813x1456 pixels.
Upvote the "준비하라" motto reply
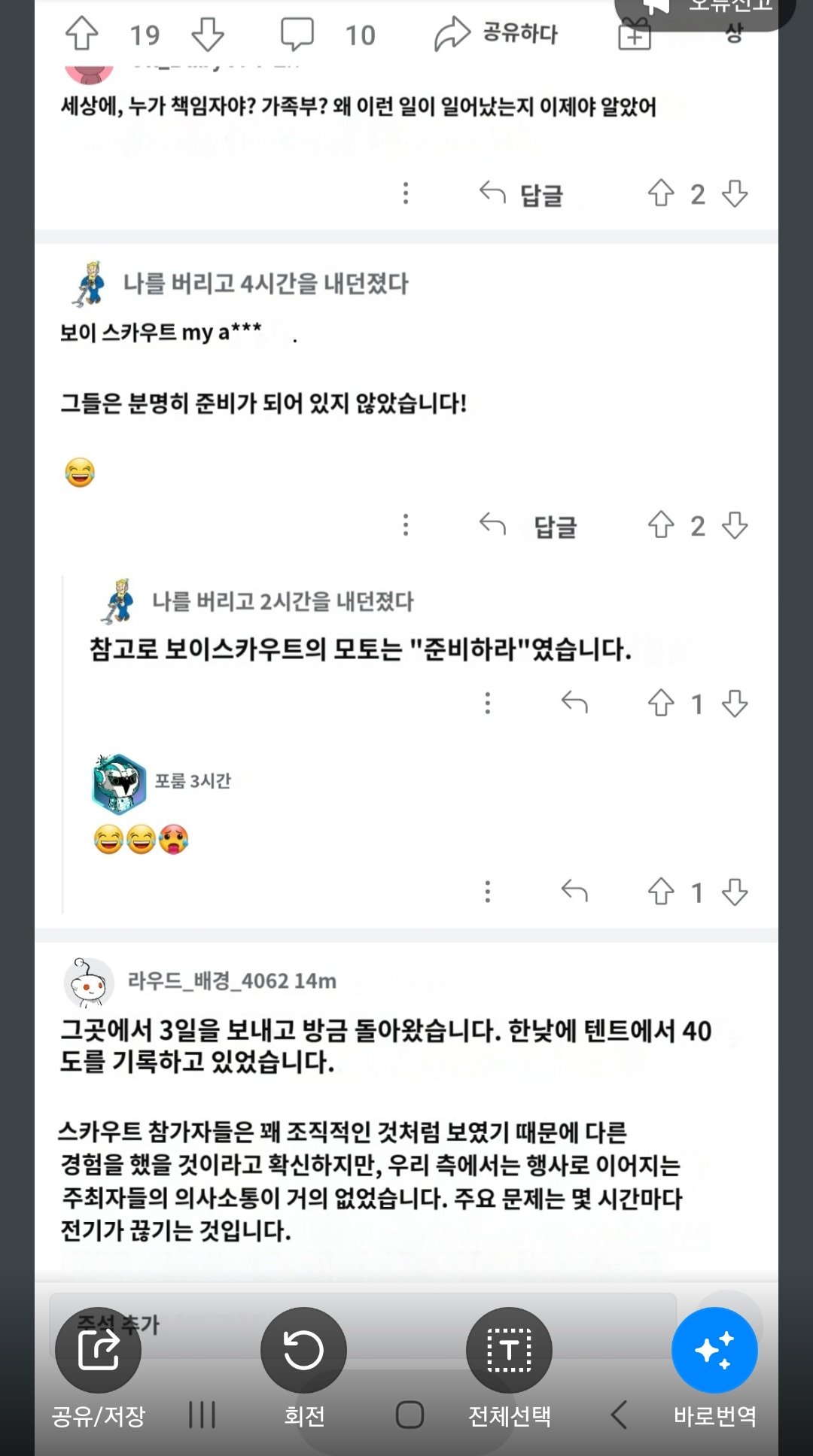[x=661, y=704]
